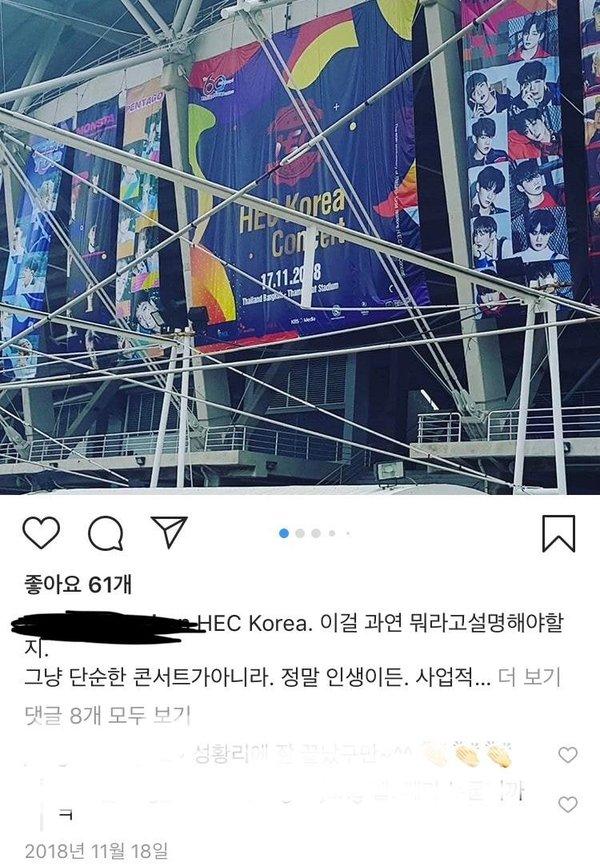Like the second comment
The width and height of the screenshot is (600, 866).
[x=567, y=804]
